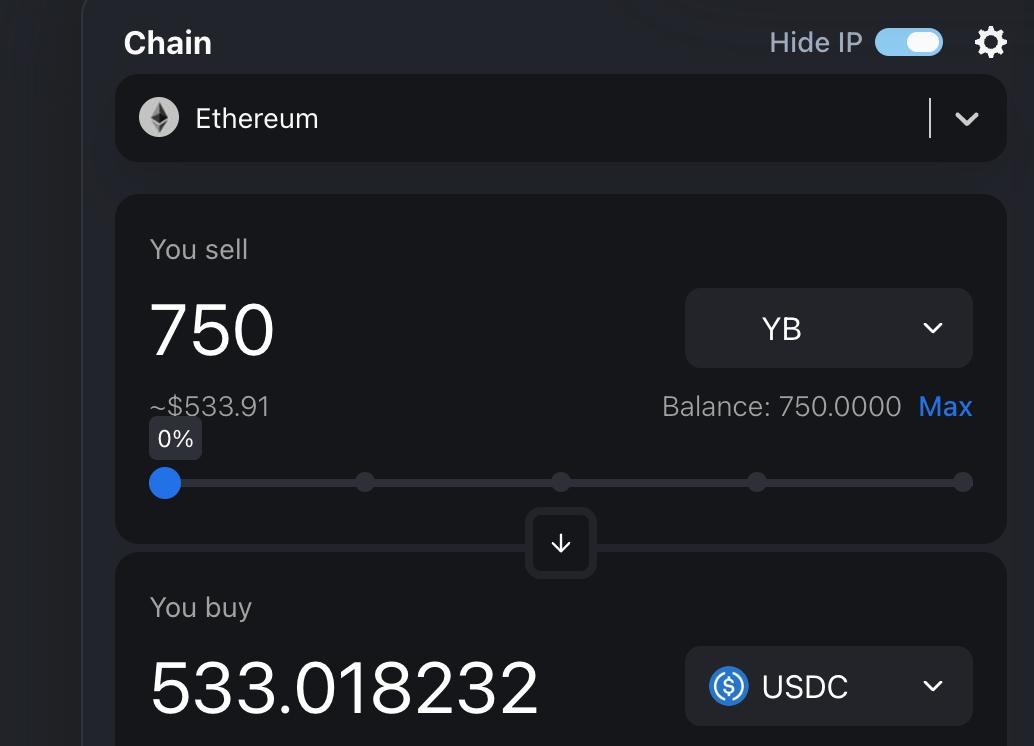Tap Max to sell full balance

pyautogui.click(x=945, y=407)
